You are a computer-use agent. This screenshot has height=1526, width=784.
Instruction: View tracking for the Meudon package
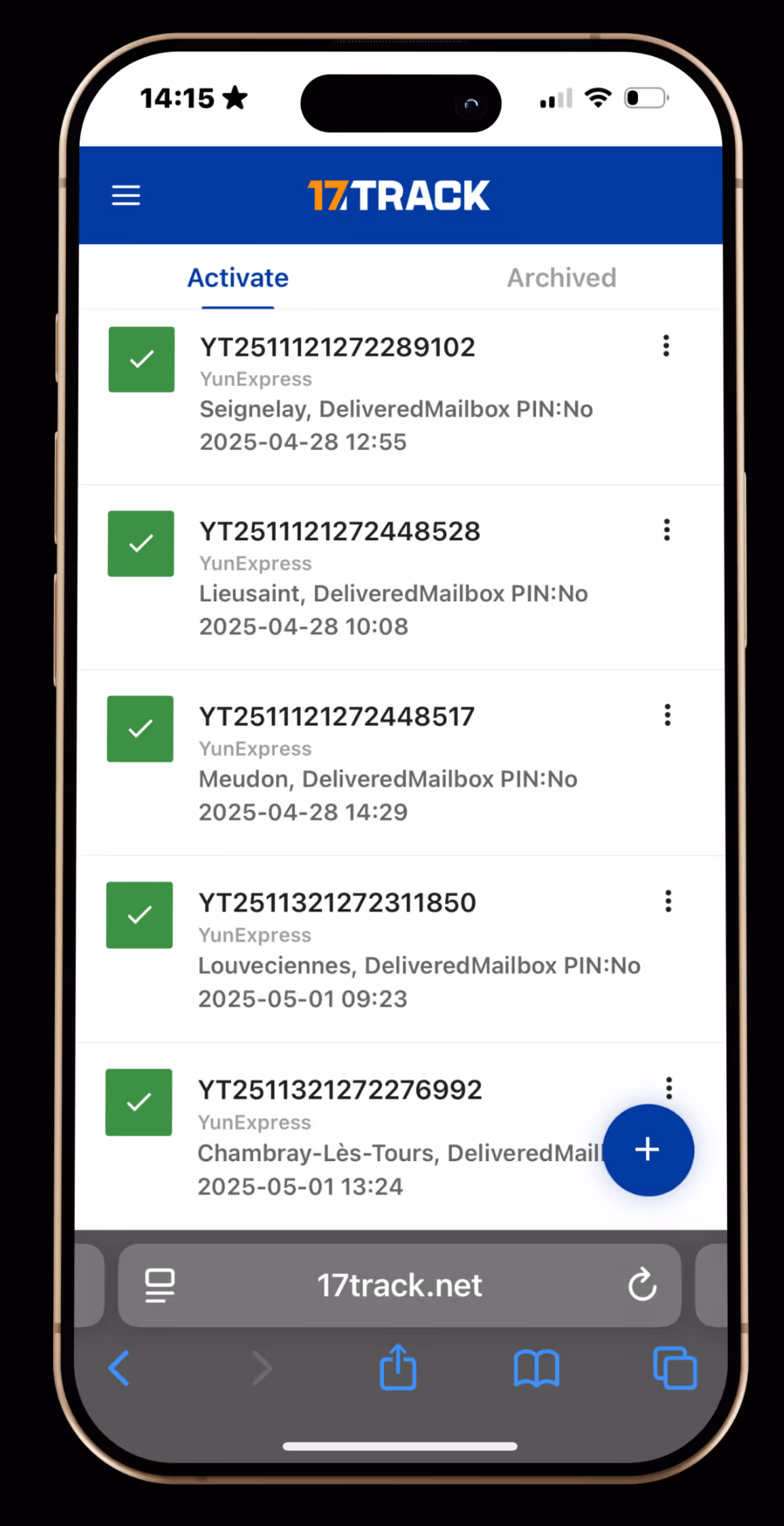(401, 763)
